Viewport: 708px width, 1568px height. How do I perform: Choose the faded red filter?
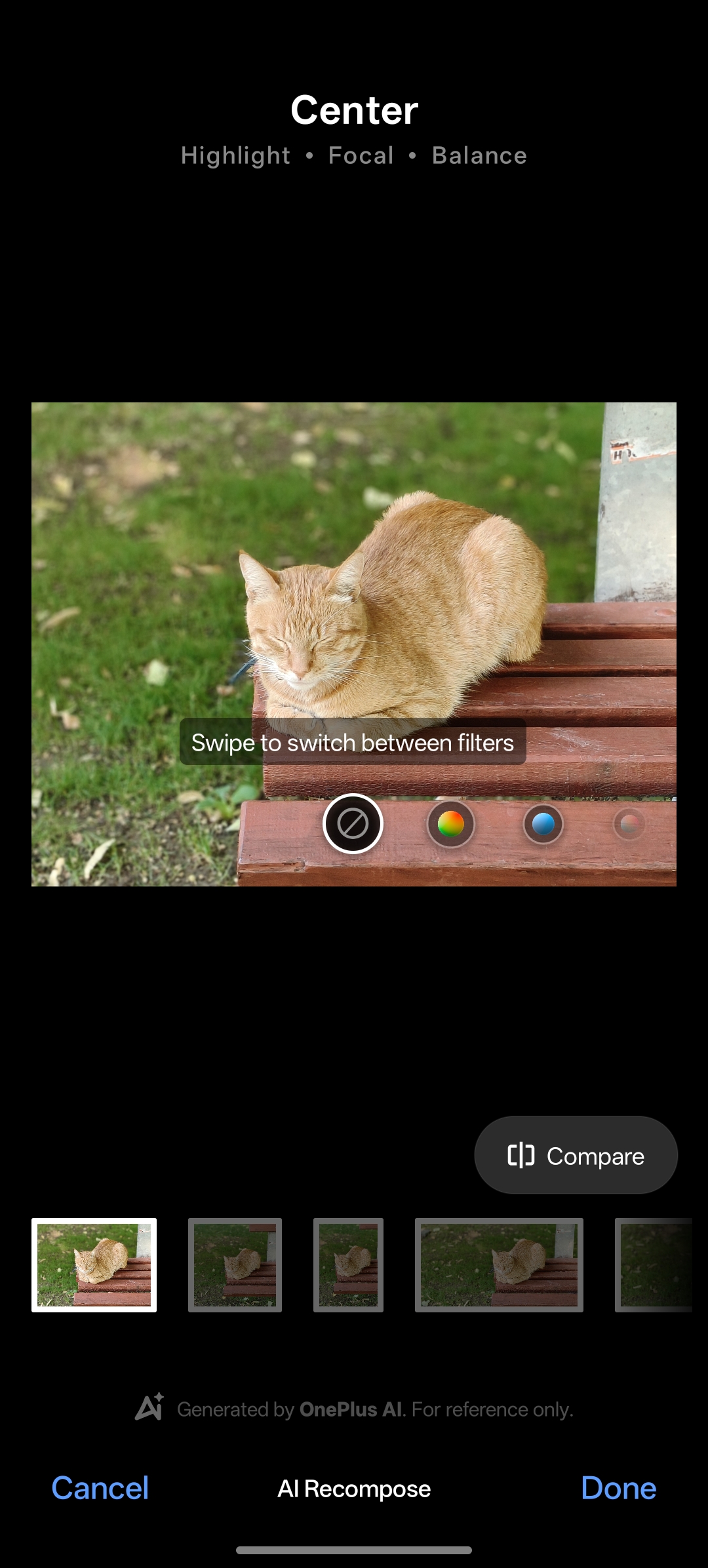click(629, 824)
